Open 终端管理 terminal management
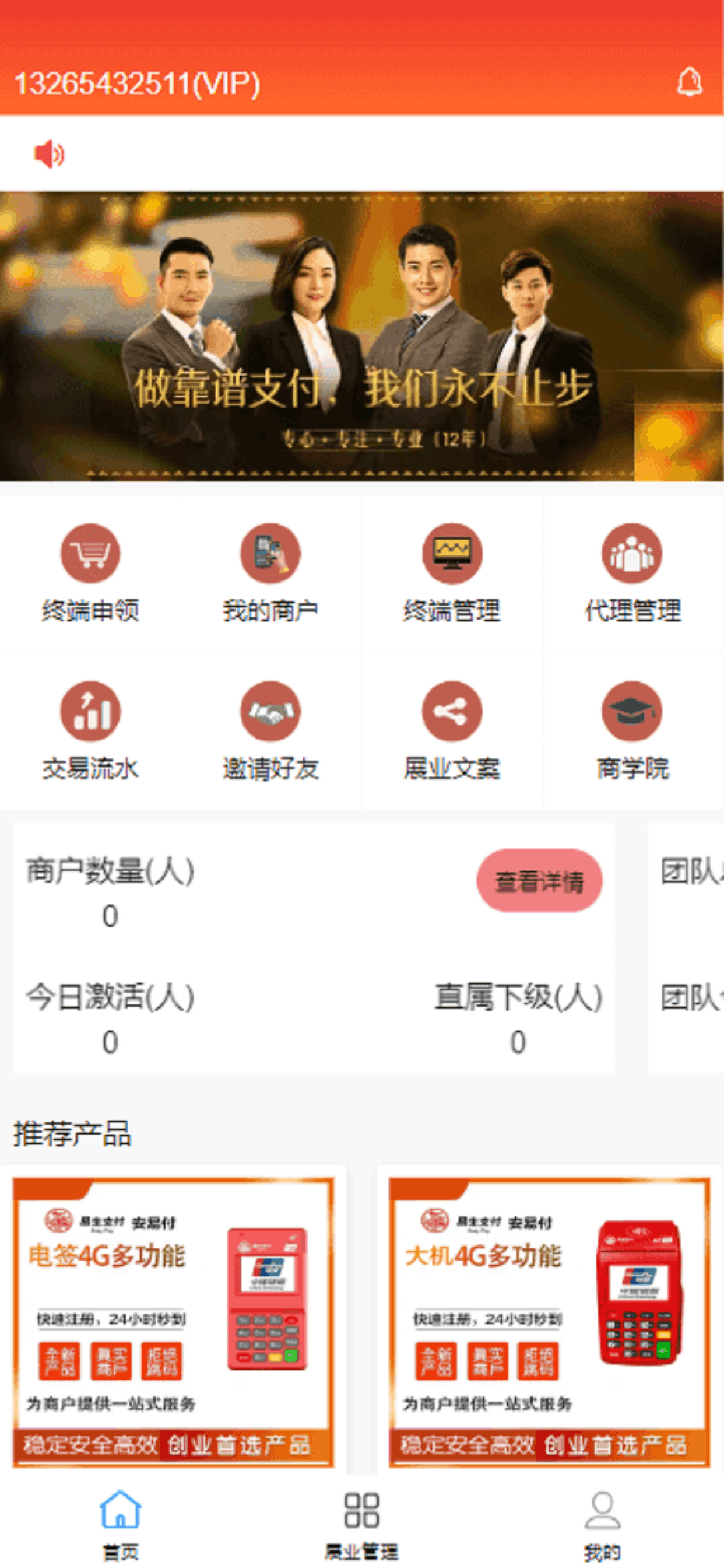Screen dimensions: 724x1568 (451, 572)
